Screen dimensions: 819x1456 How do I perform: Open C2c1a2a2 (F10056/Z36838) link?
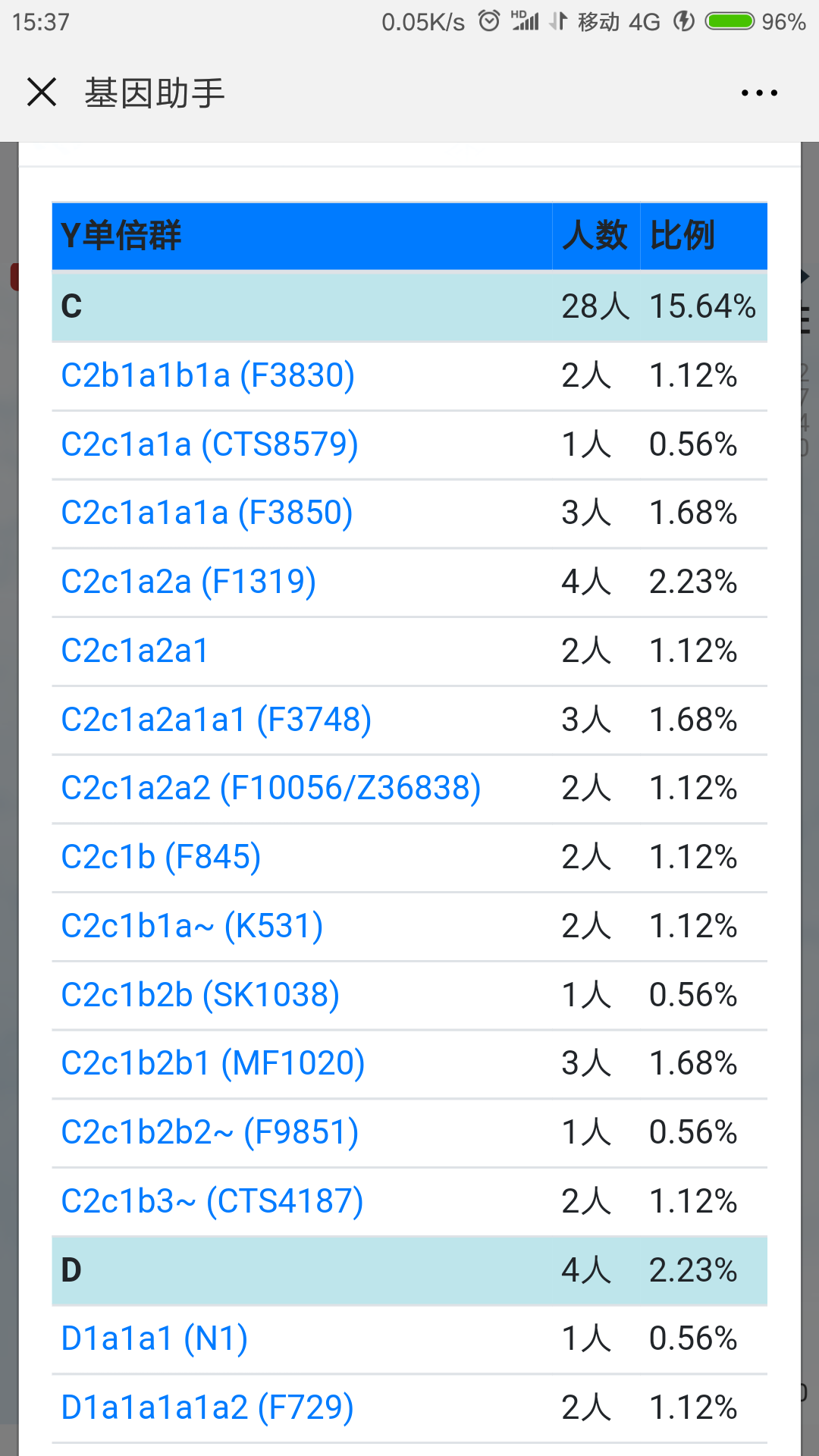[x=271, y=788]
